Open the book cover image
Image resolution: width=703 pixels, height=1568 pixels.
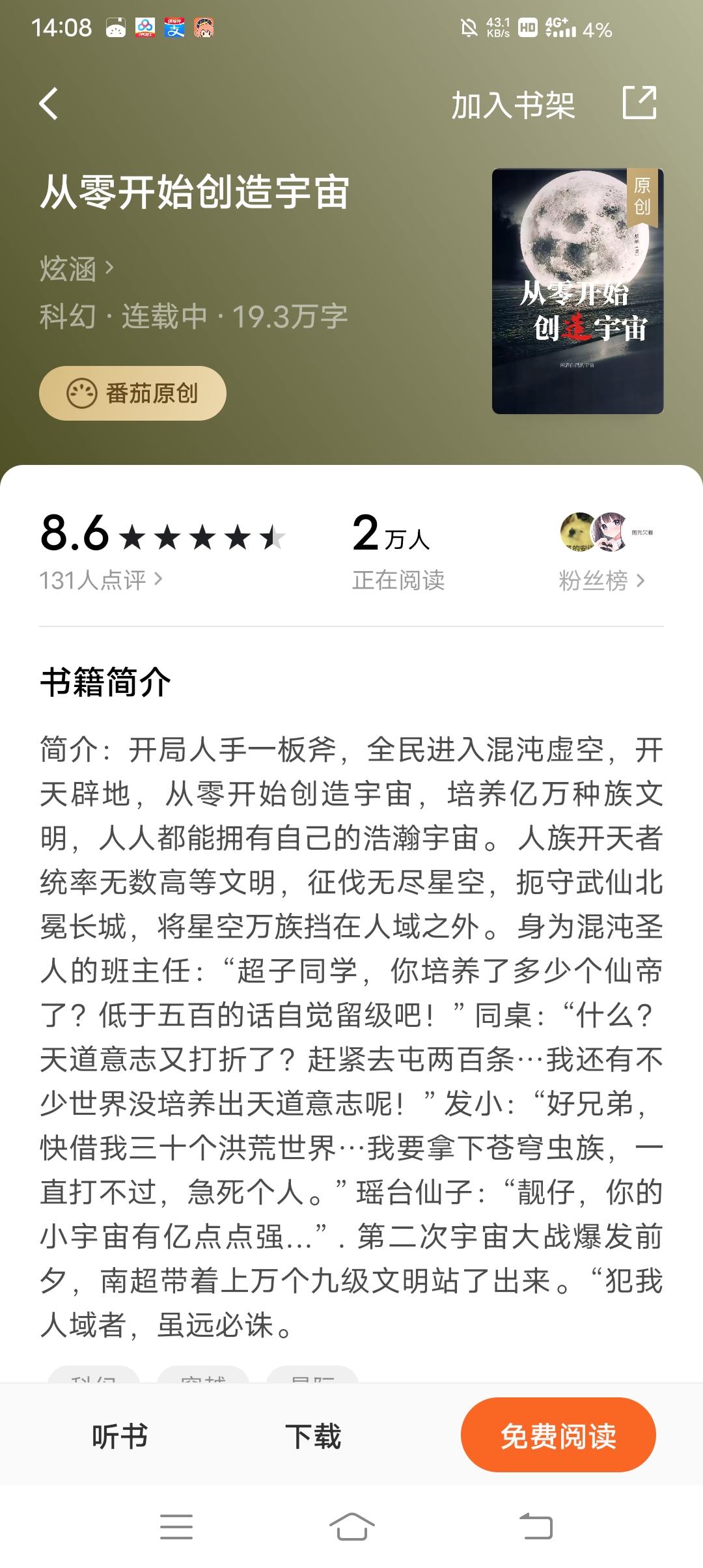577,291
